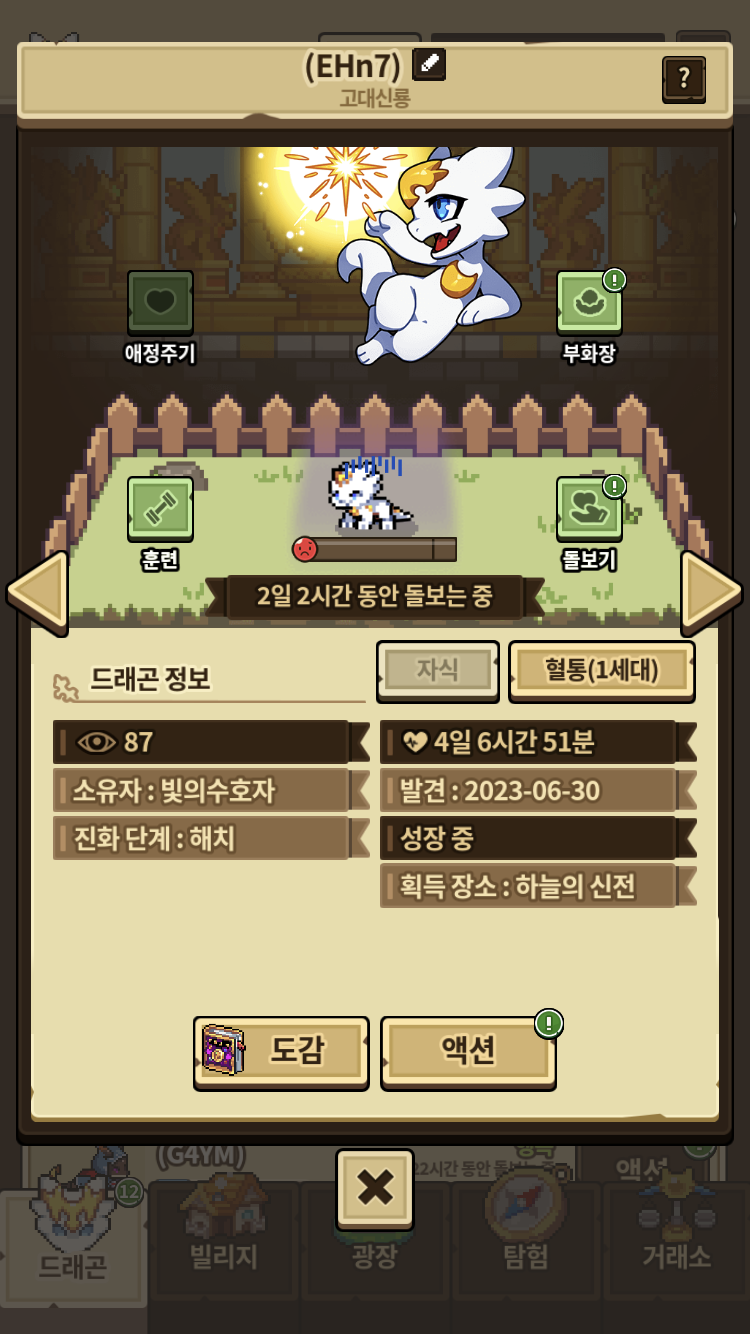The width and height of the screenshot is (750, 1334).
Task: Edit the dragon name with pencil icon
Action: [429, 65]
